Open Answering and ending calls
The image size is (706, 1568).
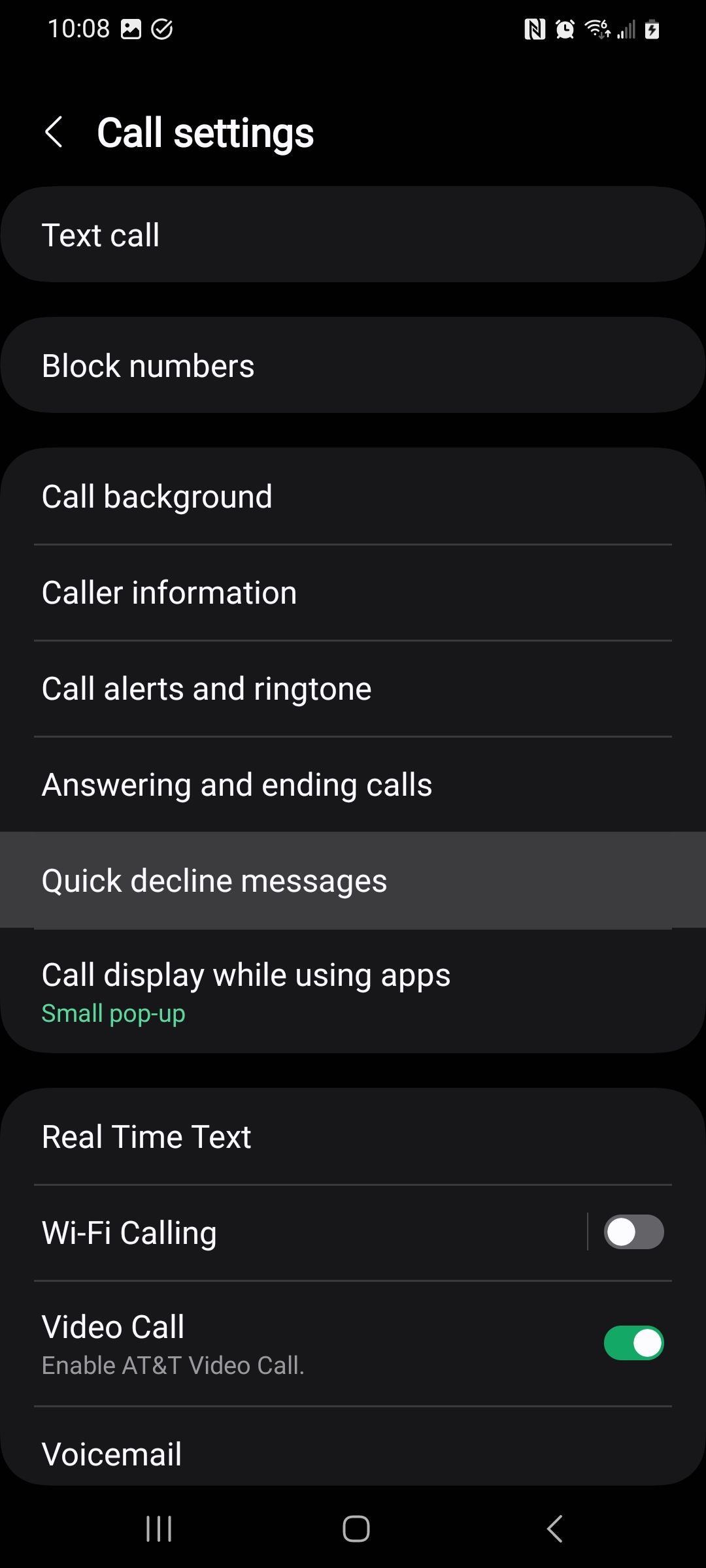[x=353, y=785]
